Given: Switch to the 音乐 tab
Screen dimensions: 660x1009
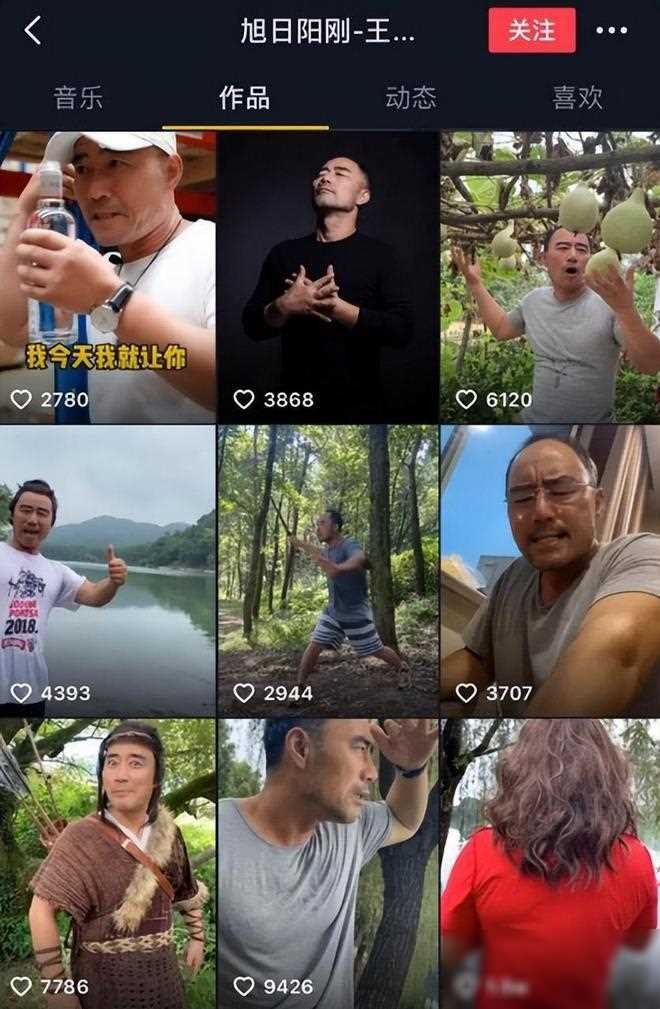Looking at the screenshot, I should [x=79, y=97].
